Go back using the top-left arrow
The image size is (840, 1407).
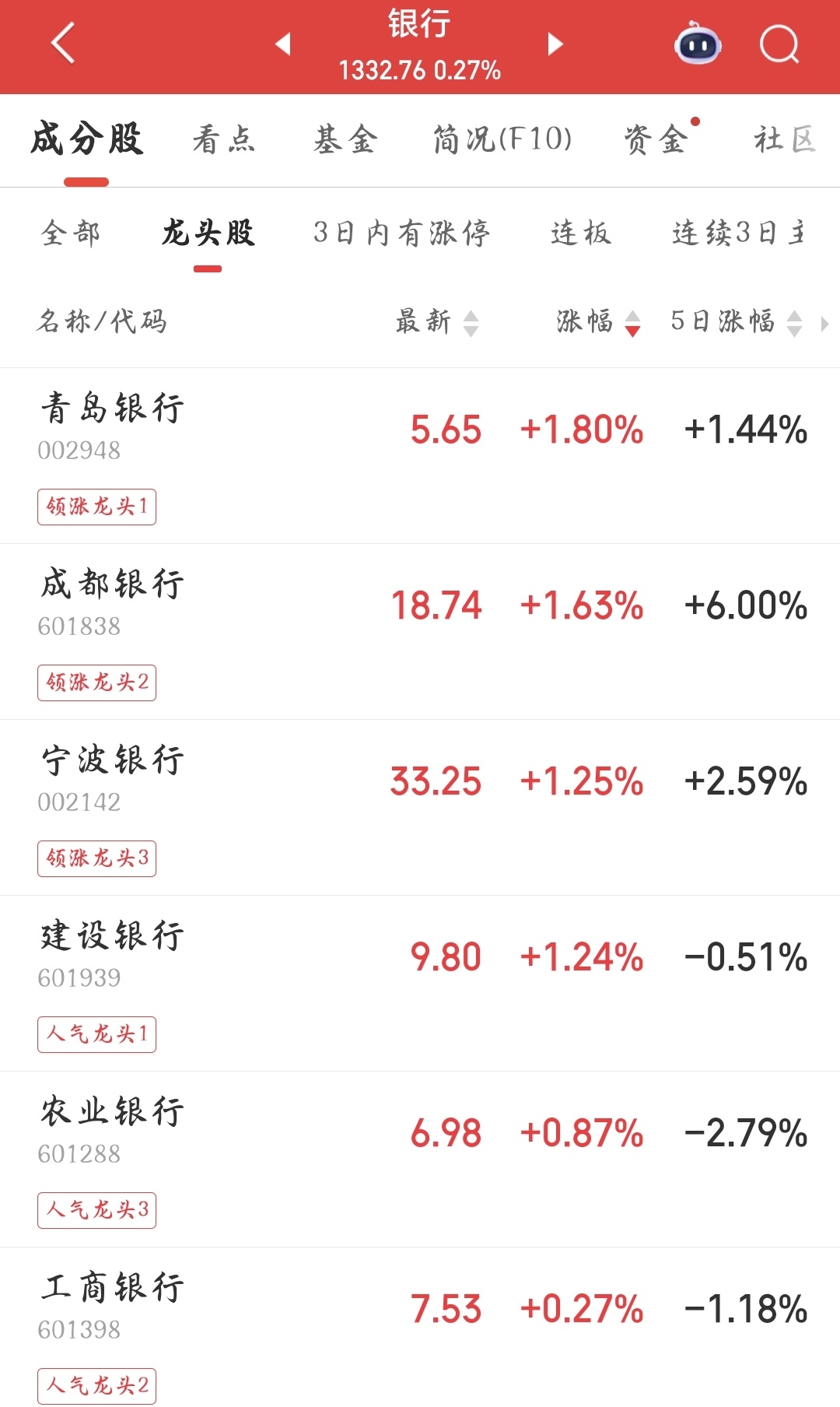pyautogui.click(x=63, y=44)
